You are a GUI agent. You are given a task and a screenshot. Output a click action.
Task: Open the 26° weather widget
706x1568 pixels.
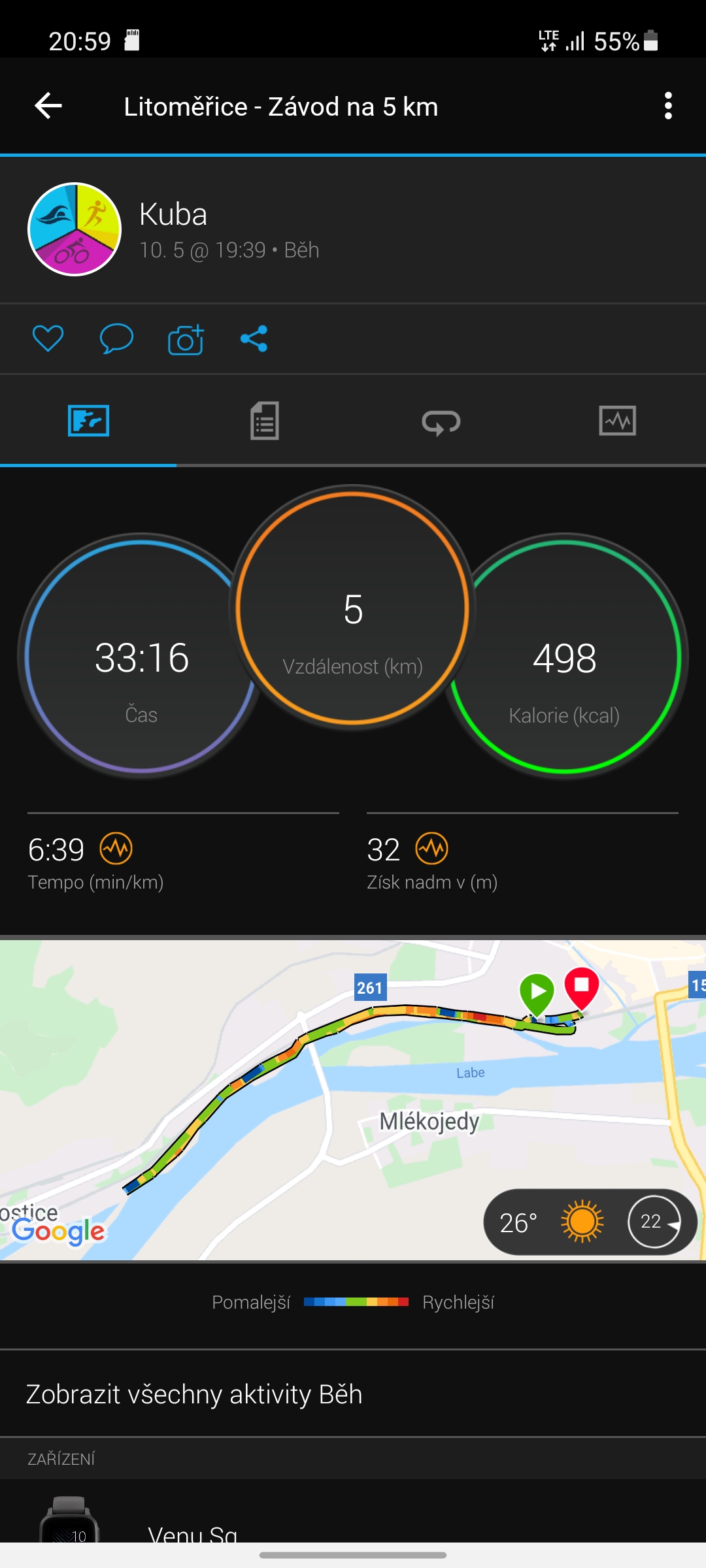[x=590, y=1222]
